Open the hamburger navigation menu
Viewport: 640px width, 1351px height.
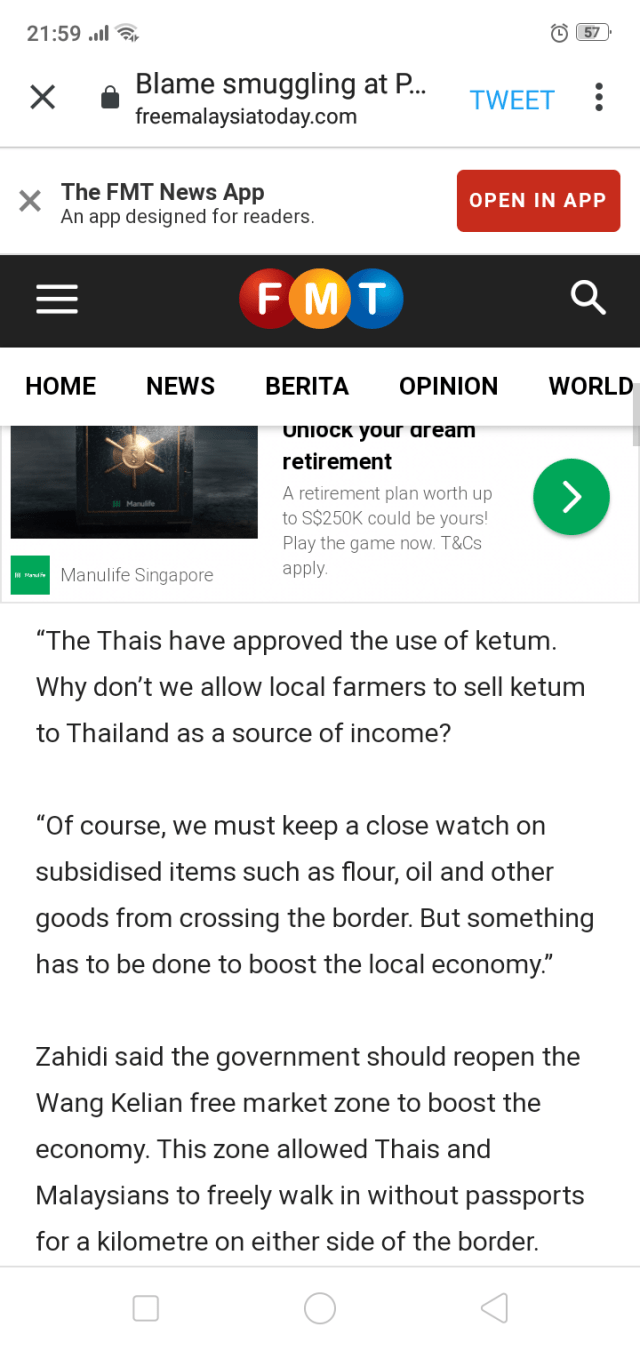point(57,298)
